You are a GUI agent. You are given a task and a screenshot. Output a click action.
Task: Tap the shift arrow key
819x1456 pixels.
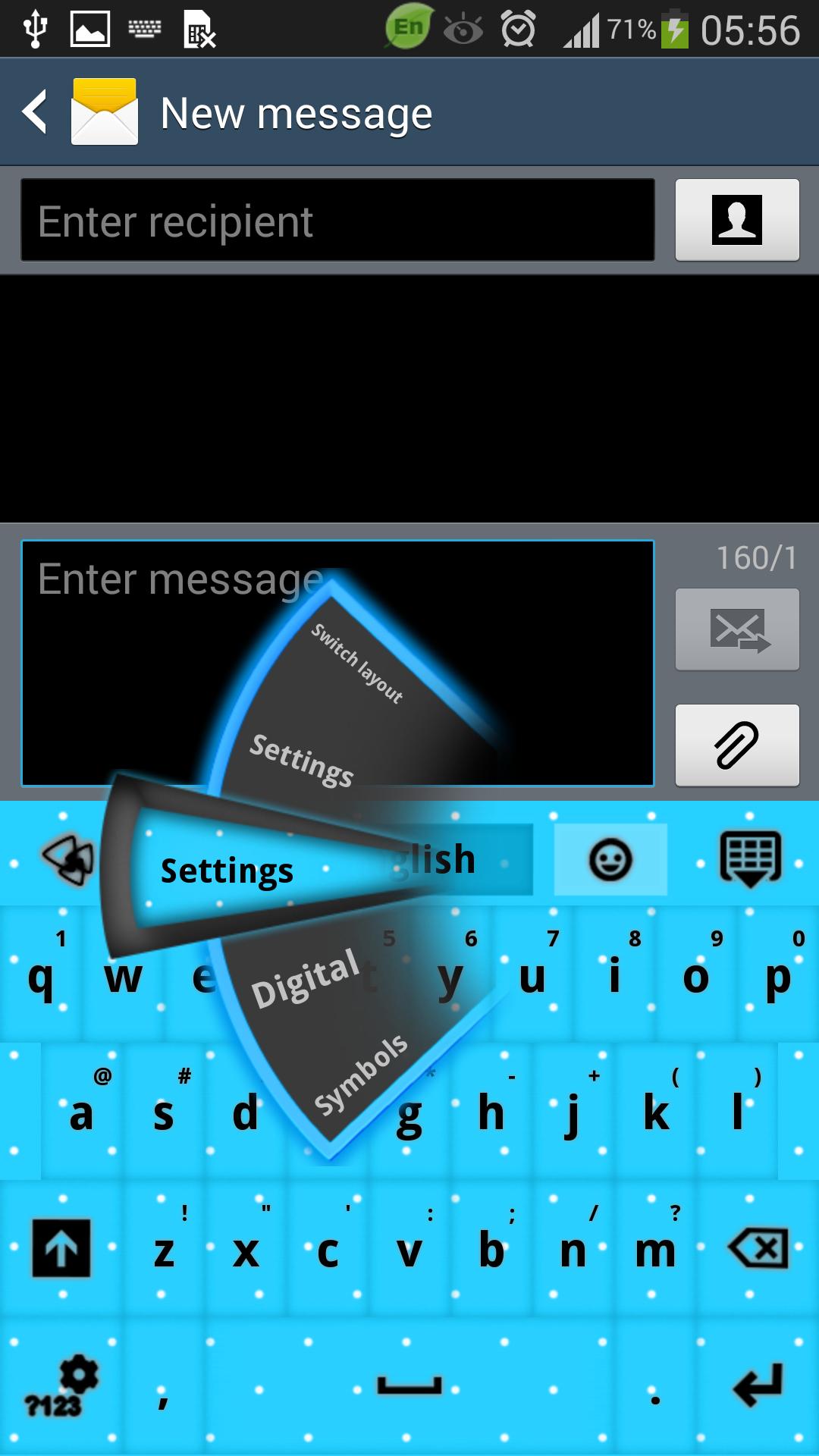[x=61, y=1248]
